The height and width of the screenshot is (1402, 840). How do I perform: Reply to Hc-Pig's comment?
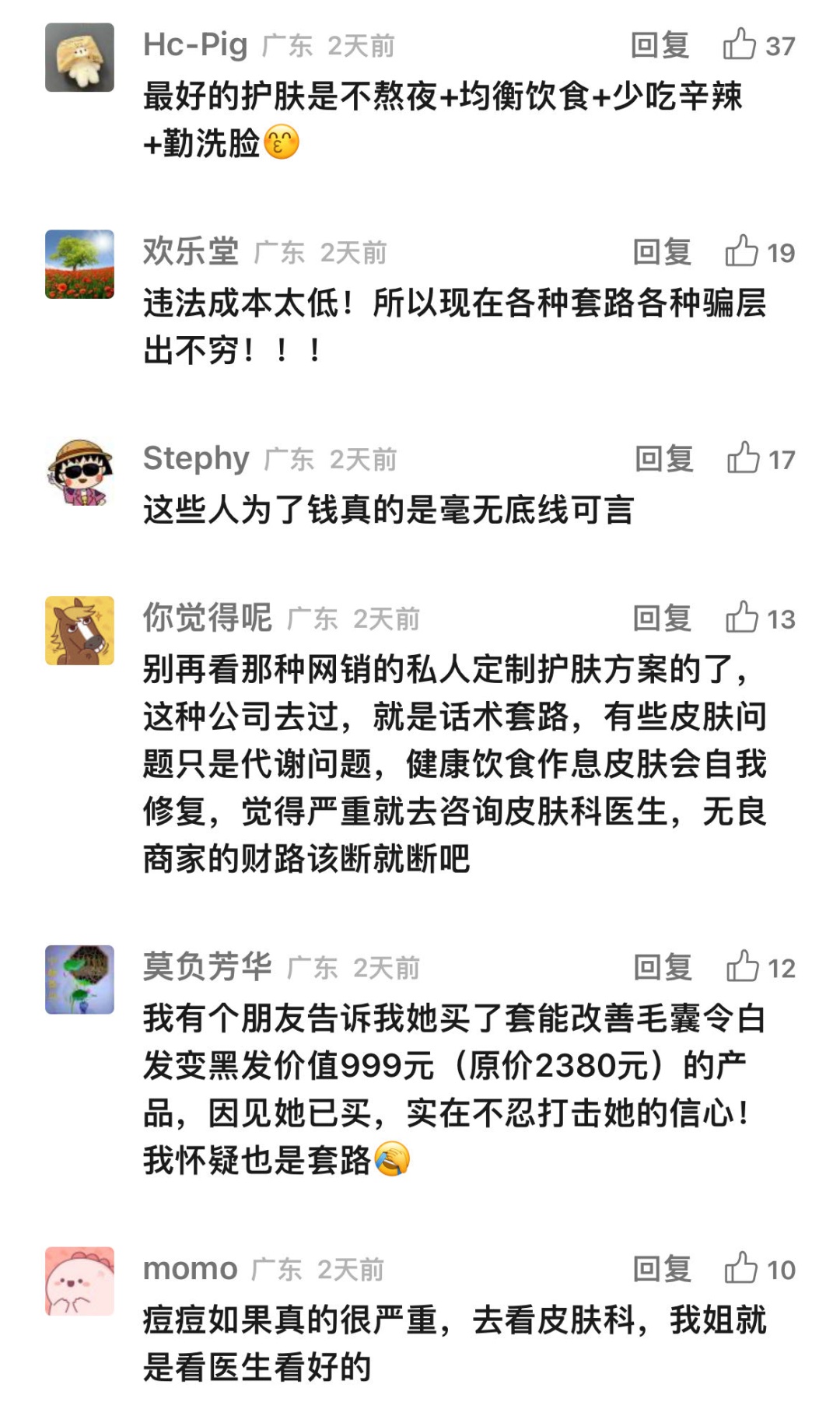(x=660, y=46)
